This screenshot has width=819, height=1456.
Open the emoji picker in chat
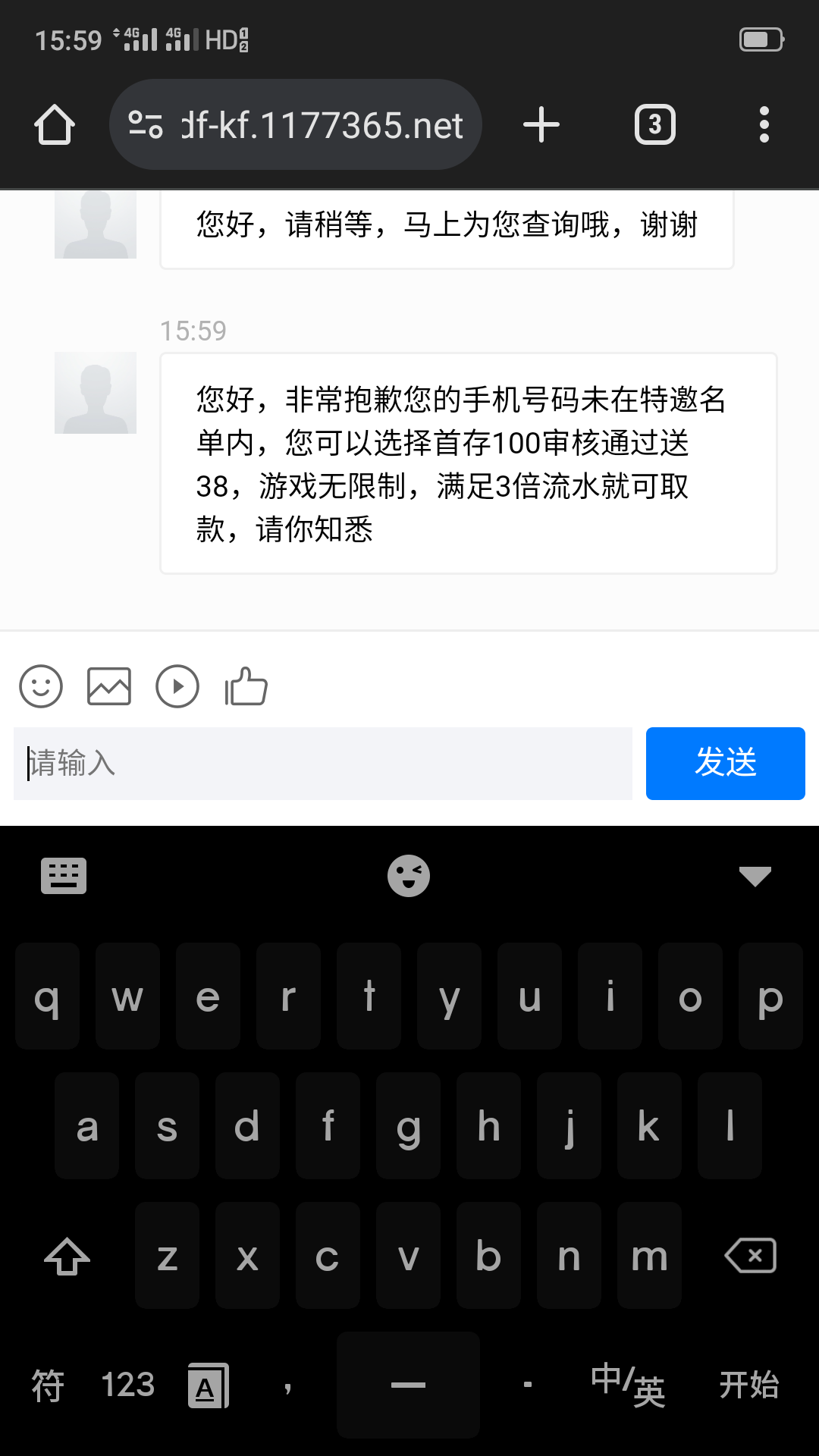pyautogui.click(x=41, y=686)
